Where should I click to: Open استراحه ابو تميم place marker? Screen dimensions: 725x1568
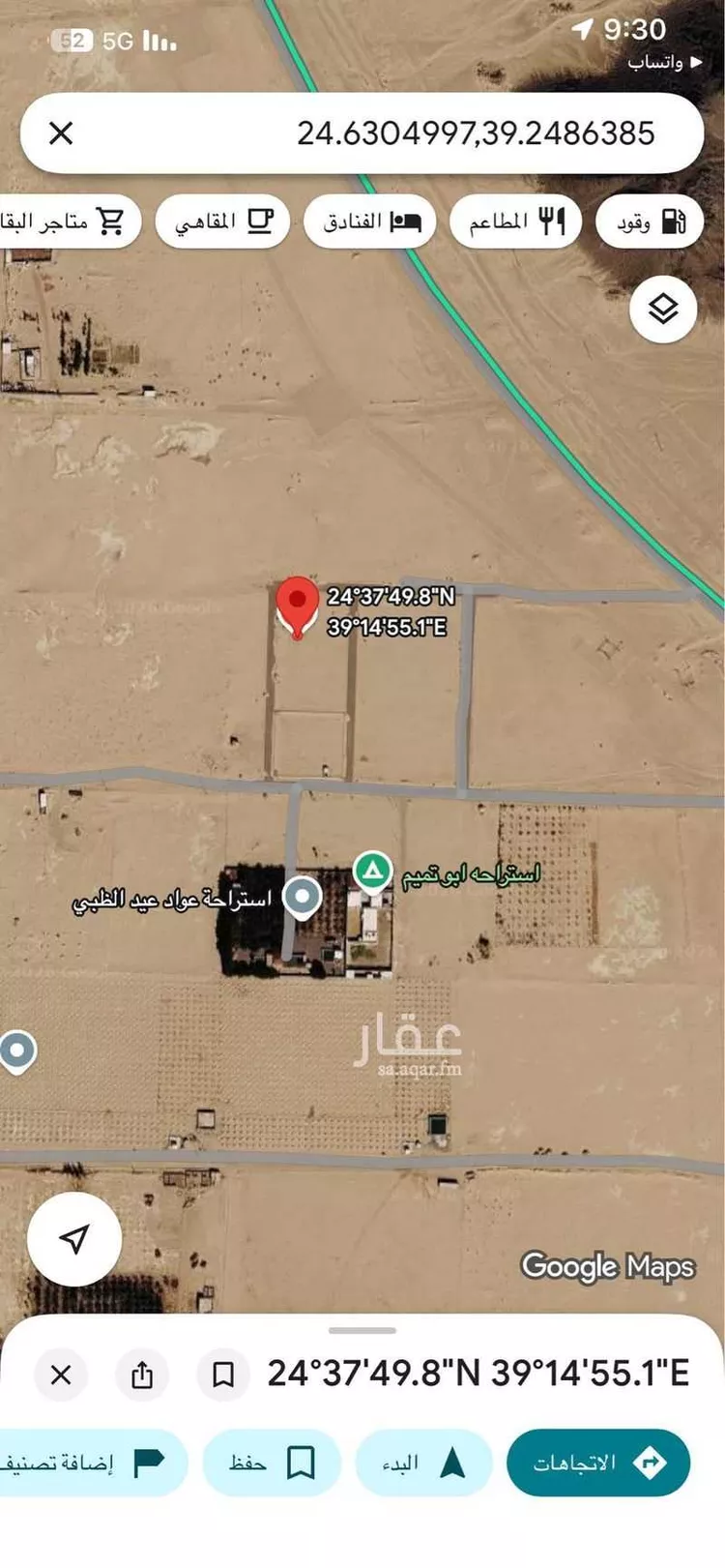click(x=372, y=872)
